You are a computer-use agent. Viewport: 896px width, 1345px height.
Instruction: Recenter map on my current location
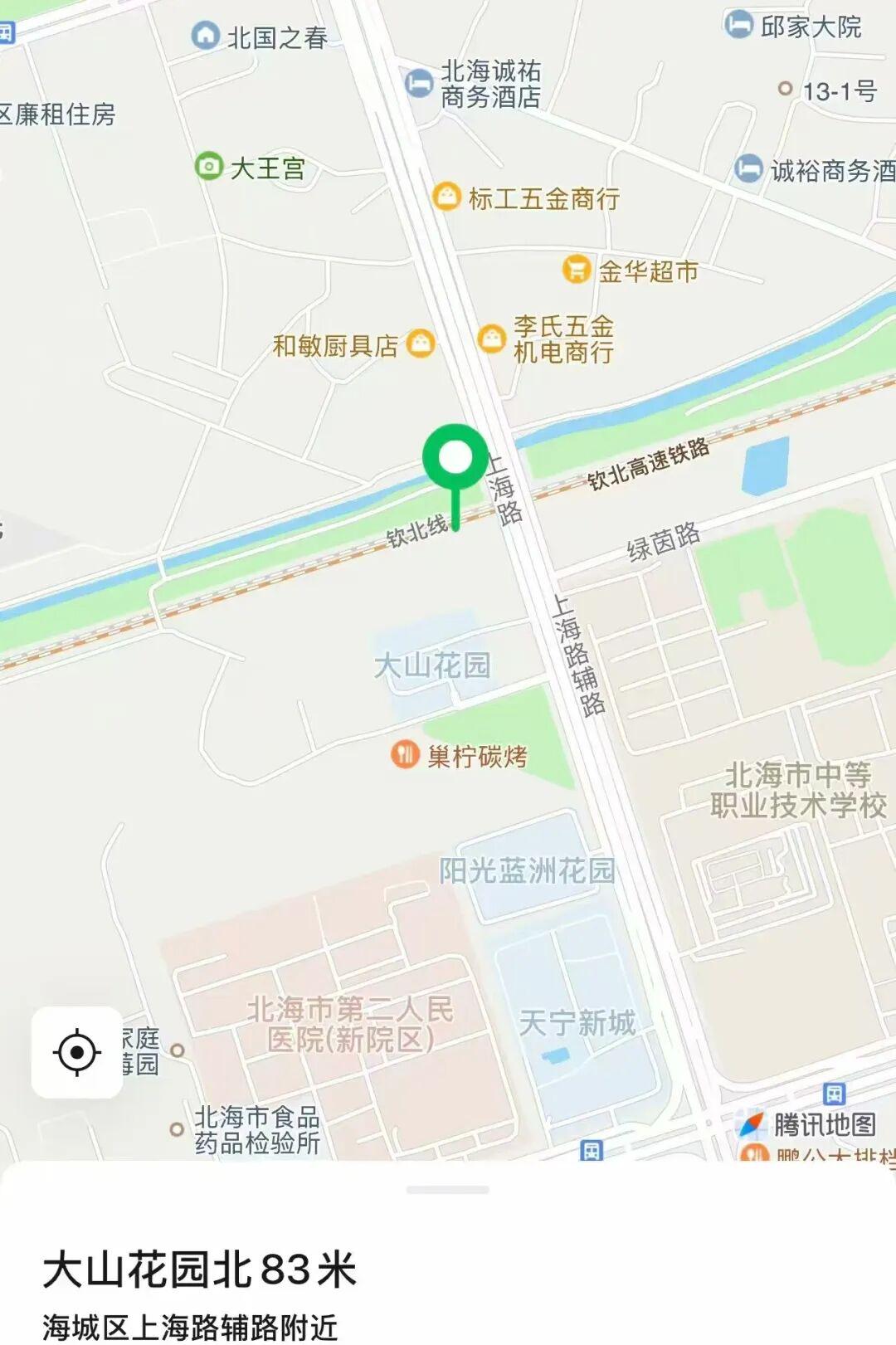[77, 1052]
